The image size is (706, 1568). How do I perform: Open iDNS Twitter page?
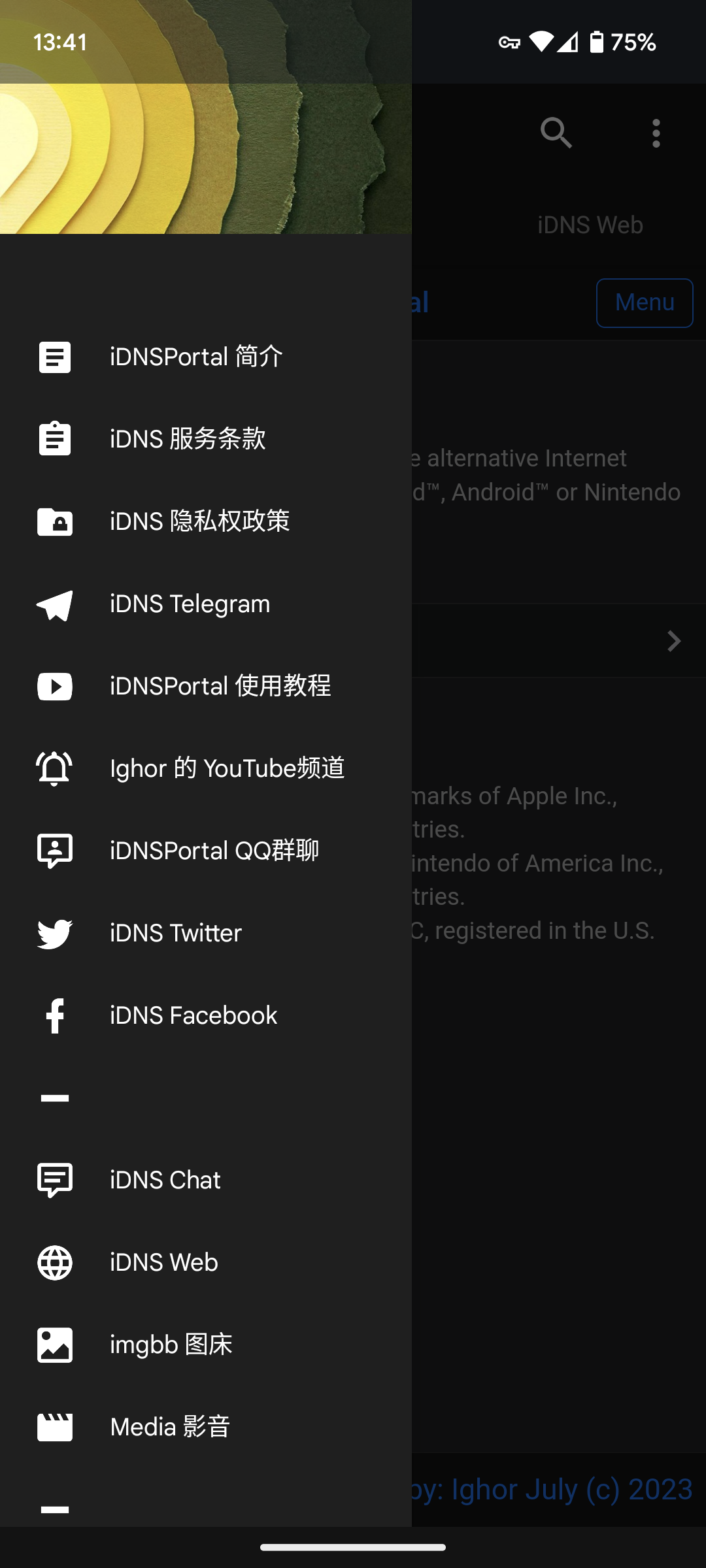176,933
